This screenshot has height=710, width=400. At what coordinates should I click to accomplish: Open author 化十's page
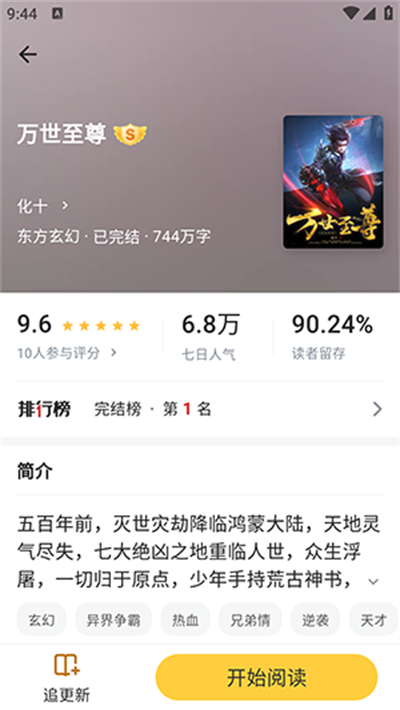click(43, 206)
